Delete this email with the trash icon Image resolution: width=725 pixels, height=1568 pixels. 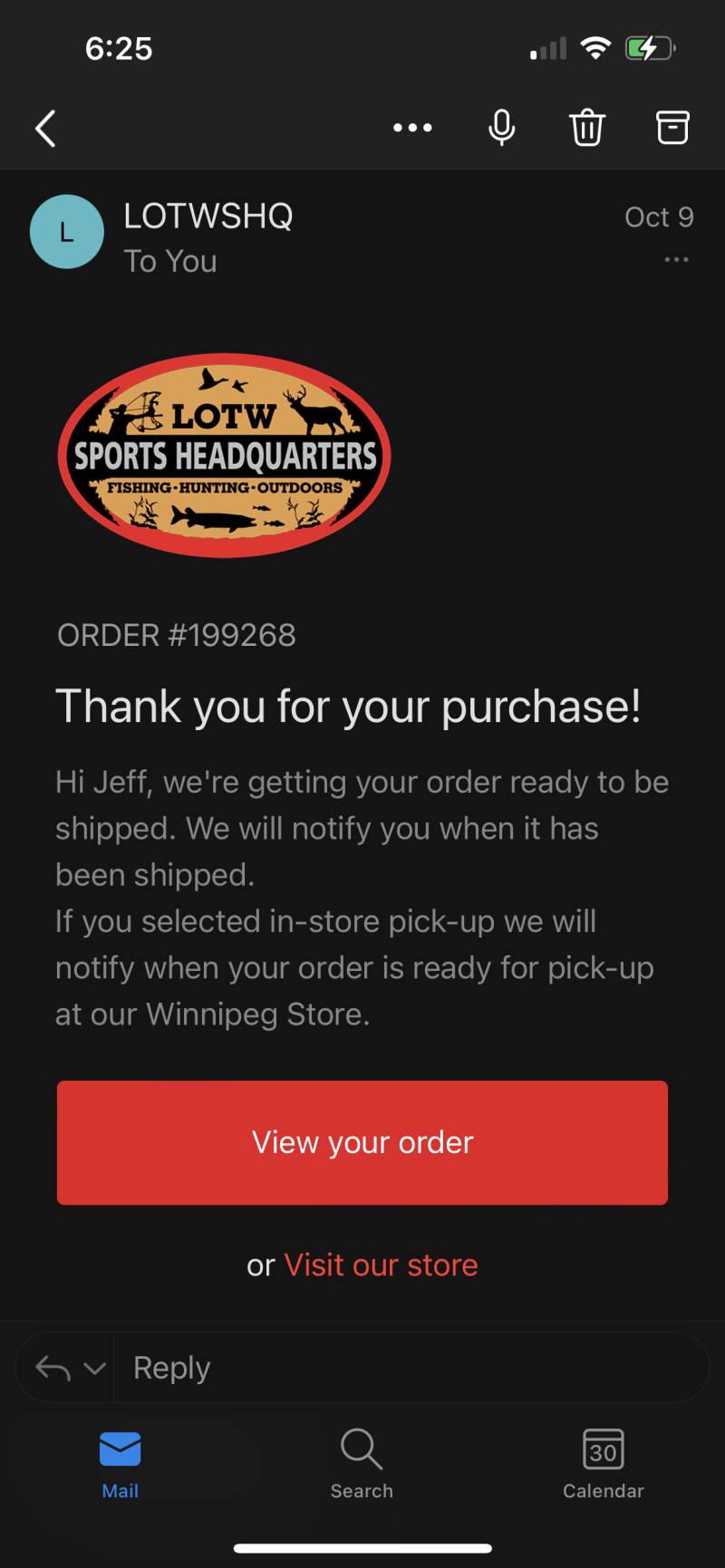click(587, 128)
